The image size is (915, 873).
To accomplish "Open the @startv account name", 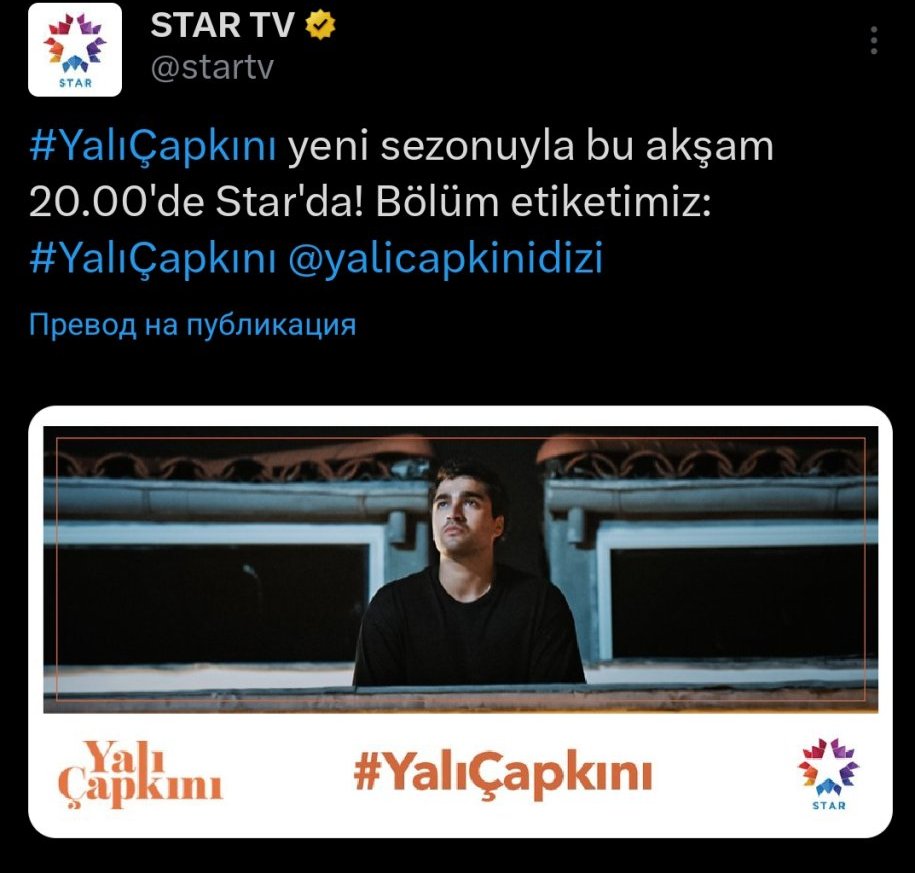I will click(x=212, y=68).
